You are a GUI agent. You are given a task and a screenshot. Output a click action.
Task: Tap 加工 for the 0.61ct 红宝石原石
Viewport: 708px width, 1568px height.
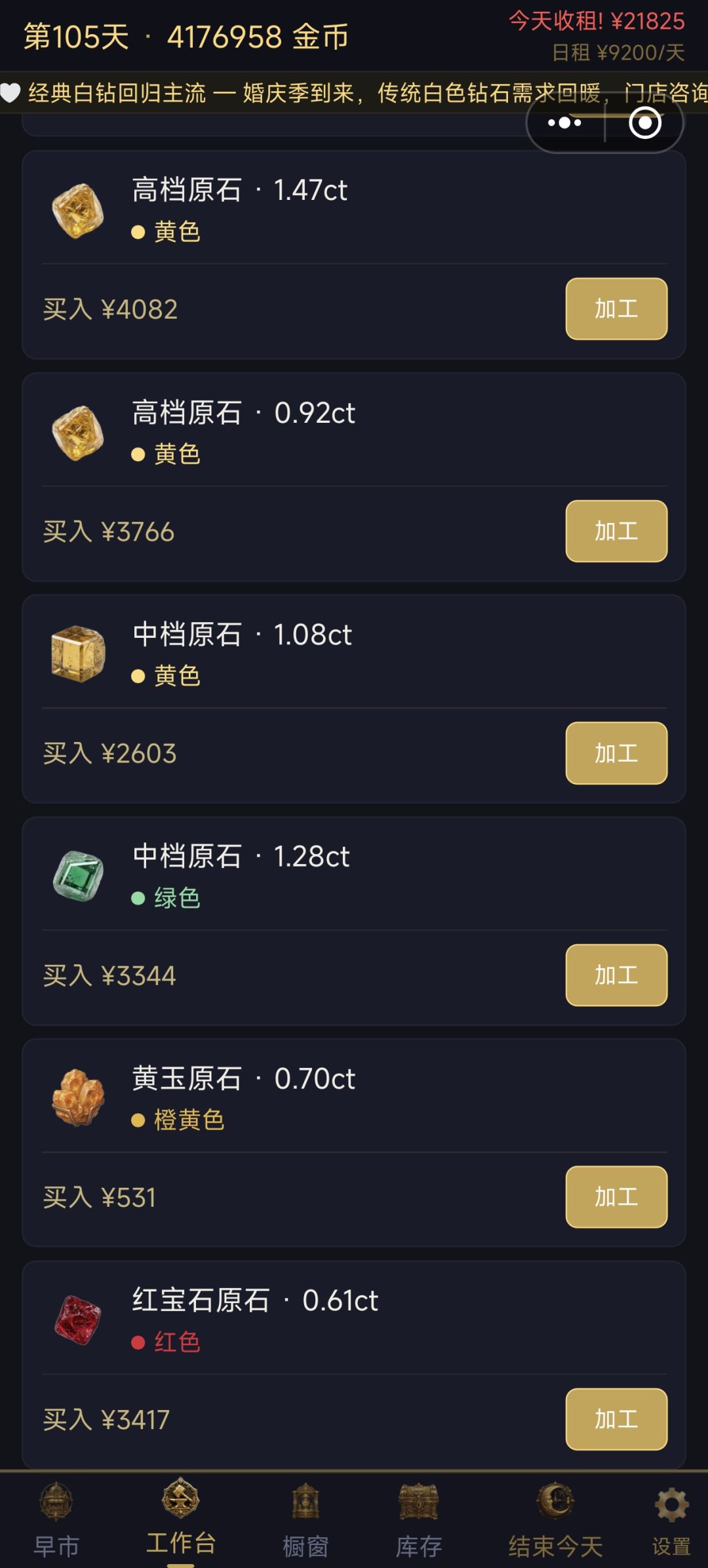pyautogui.click(x=616, y=1419)
